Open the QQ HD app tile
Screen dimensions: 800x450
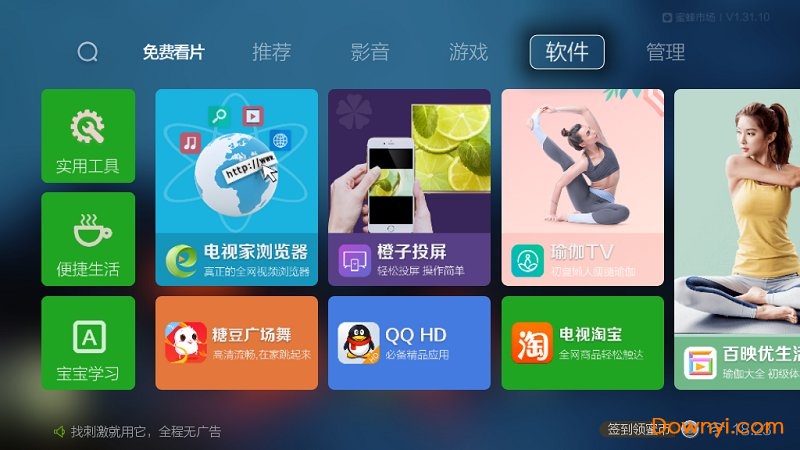[409, 343]
